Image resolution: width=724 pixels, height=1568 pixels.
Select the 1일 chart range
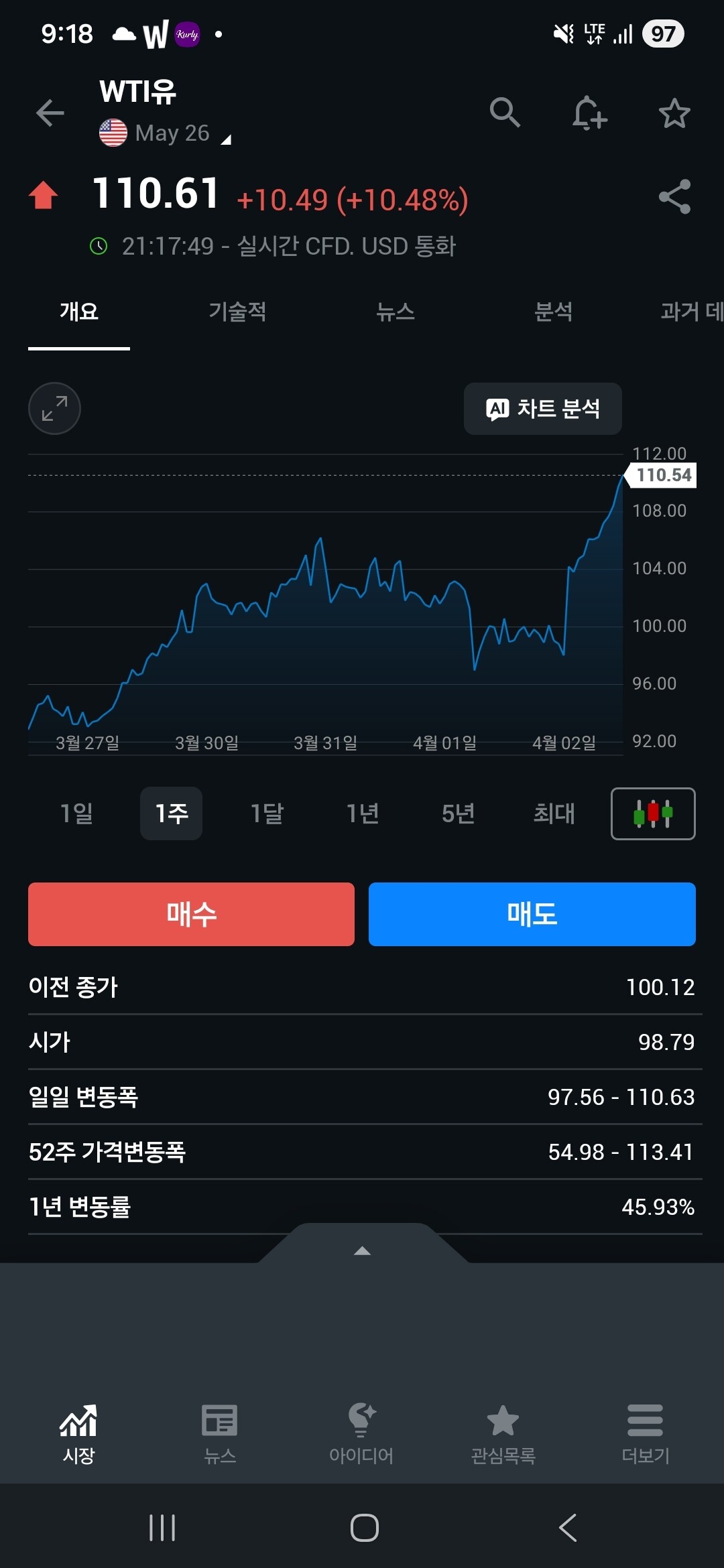[x=76, y=813]
